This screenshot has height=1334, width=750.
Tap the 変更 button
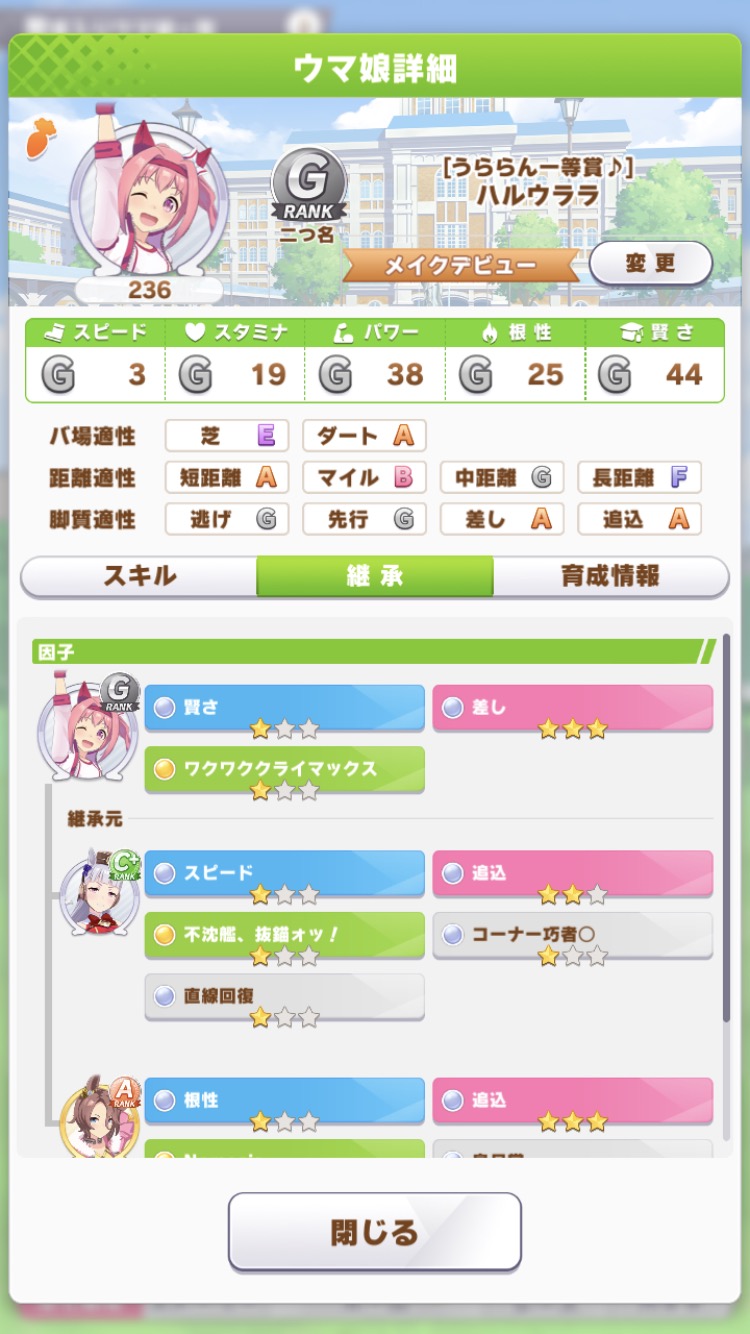click(x=651, y=264)
